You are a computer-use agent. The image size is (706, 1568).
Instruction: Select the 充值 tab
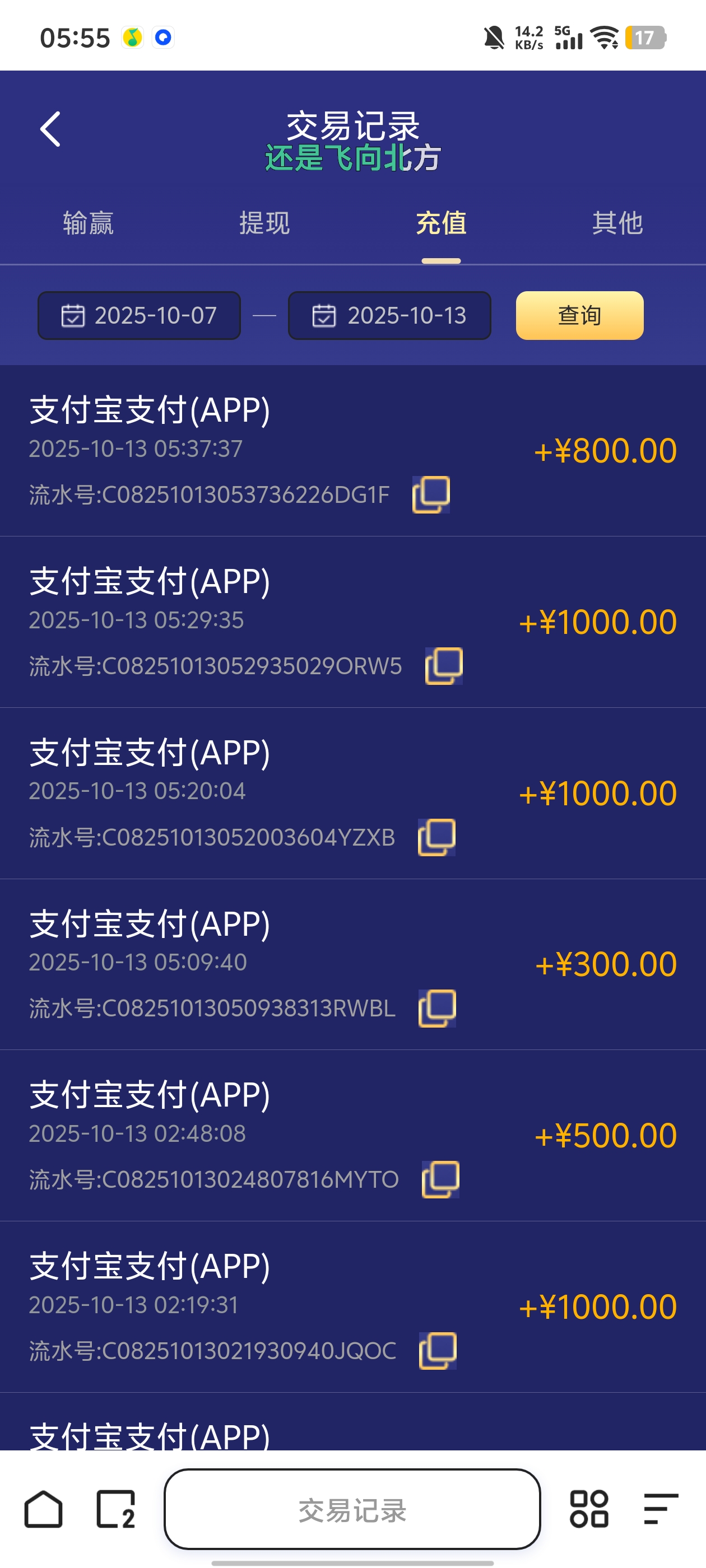click(441, 223)
